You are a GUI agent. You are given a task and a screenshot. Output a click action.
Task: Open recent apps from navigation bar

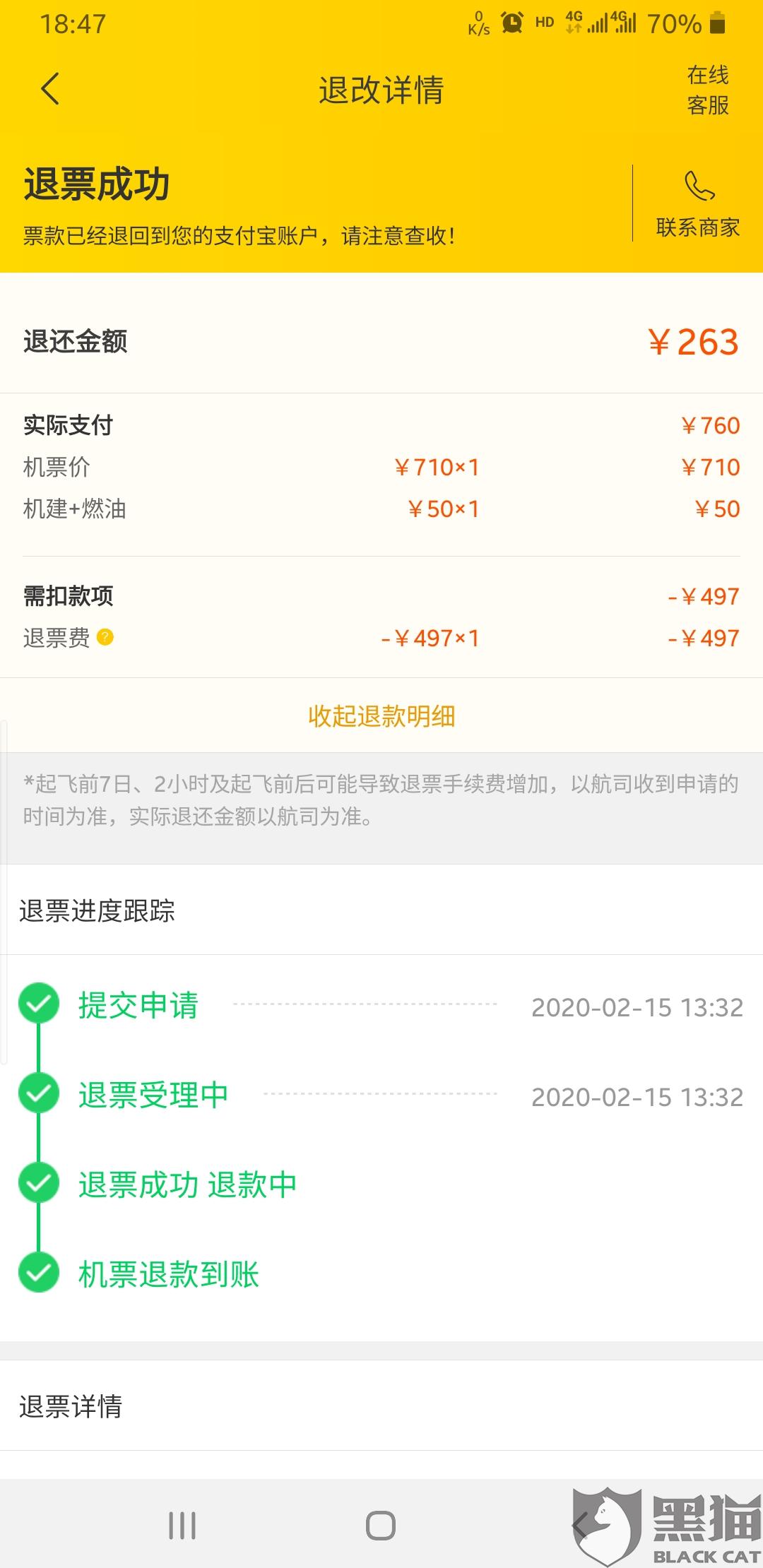pyautogui.click(x=182, y=1526)
